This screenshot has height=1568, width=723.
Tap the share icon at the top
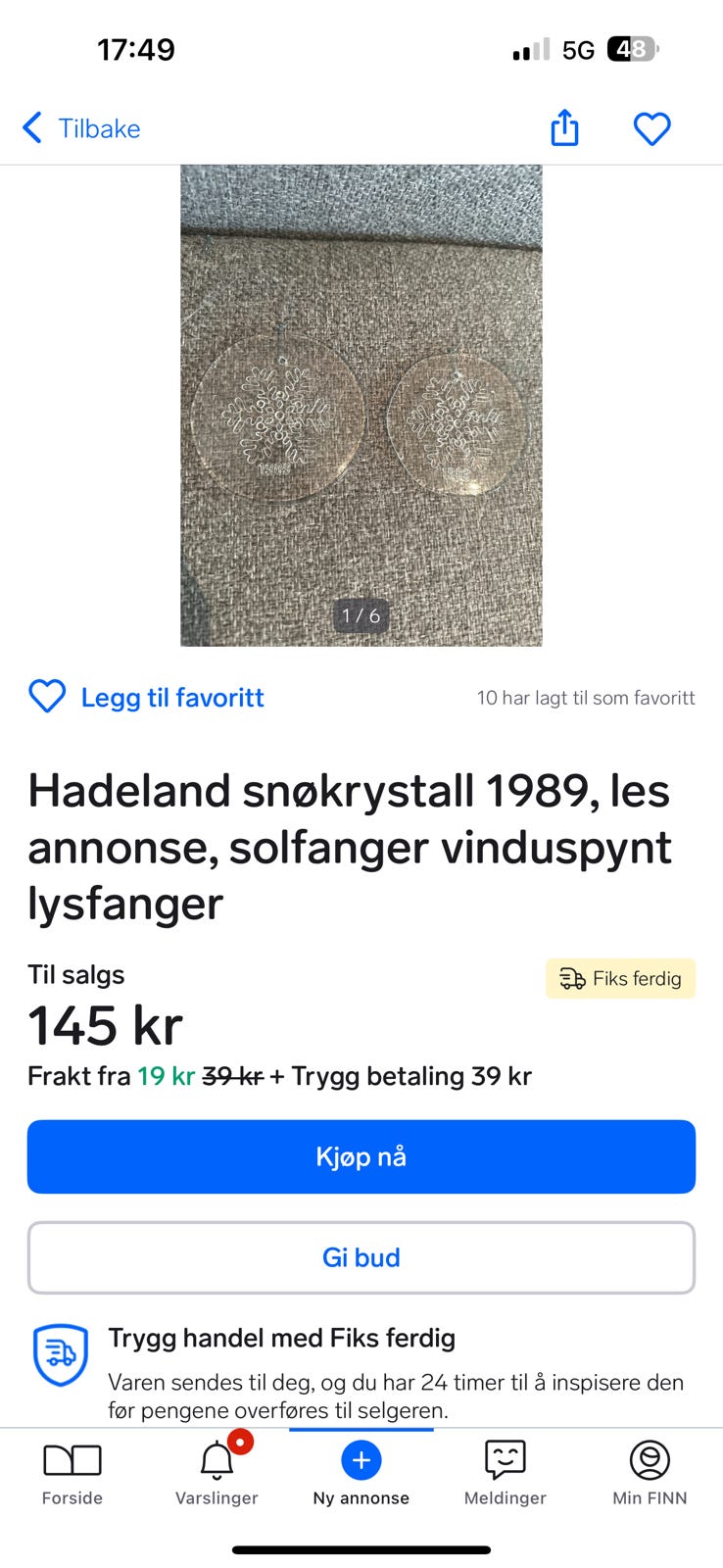tap(563, 127)
